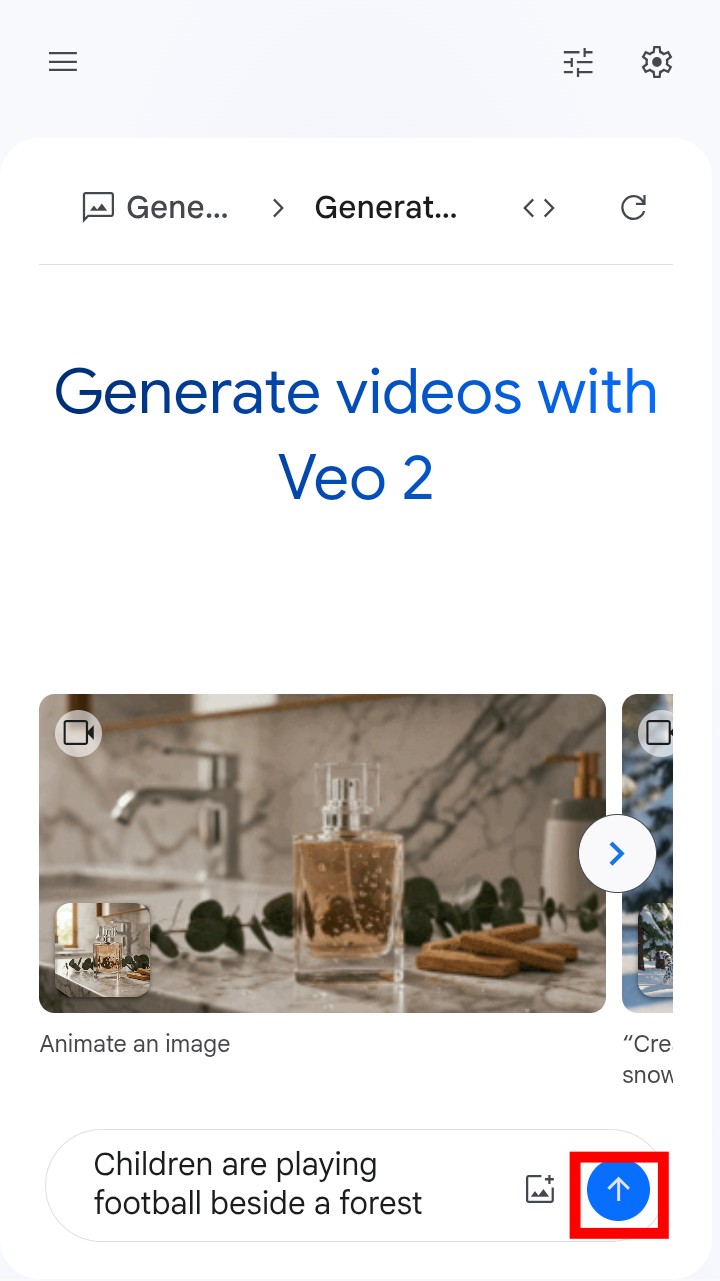The width and height of the screenshot is (720, 1281).
Task: Open the Animate an image example
Action: tap(322, 853)
